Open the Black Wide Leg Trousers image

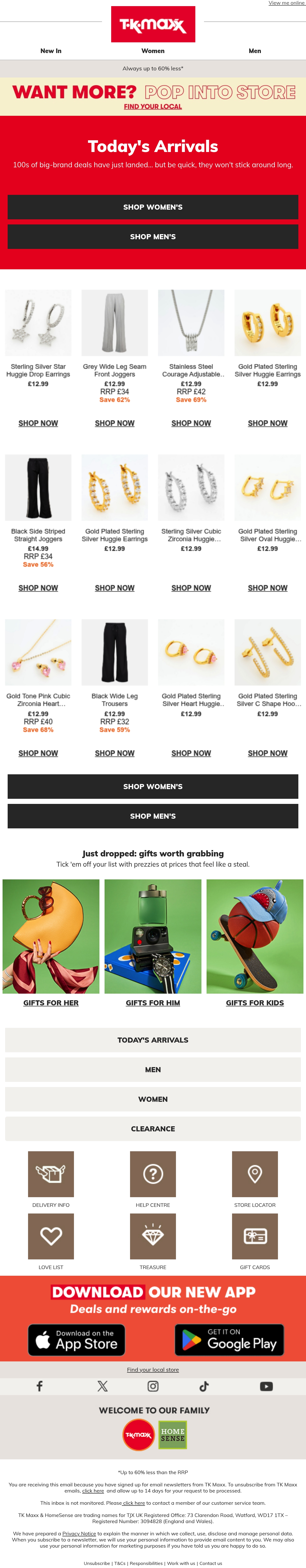(x=115, y=652)
